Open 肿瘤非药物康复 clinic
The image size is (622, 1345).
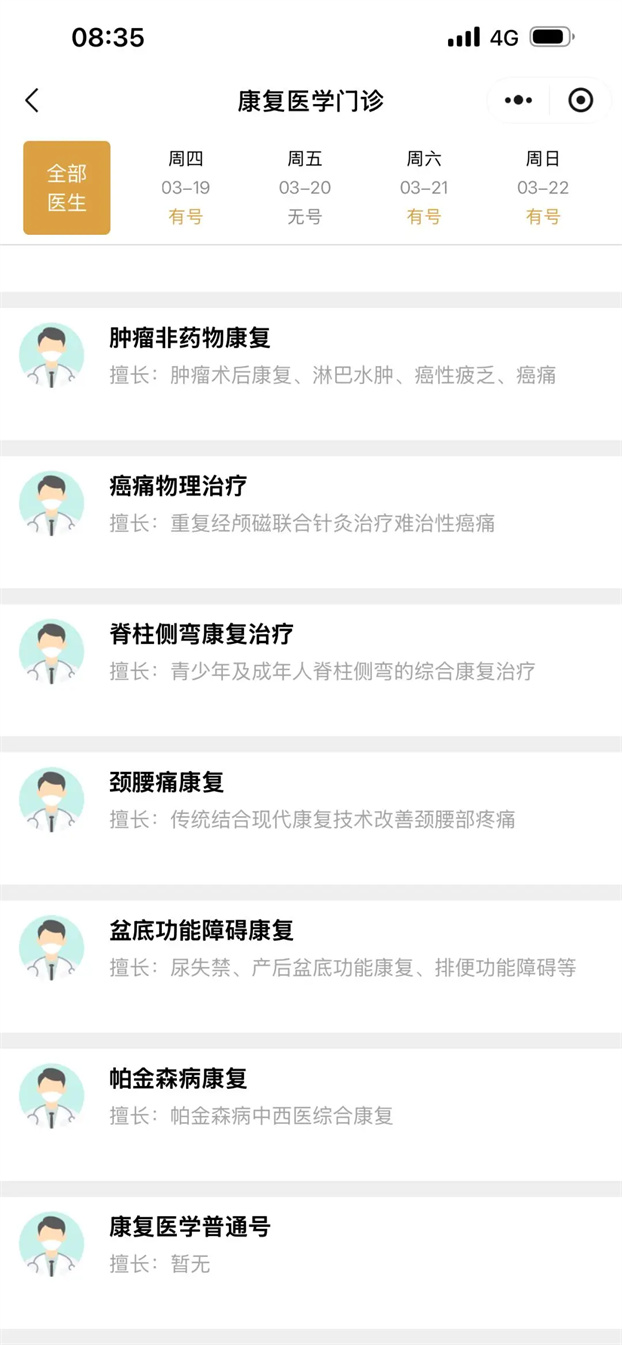pyautogui.click(x=311, y=357)
